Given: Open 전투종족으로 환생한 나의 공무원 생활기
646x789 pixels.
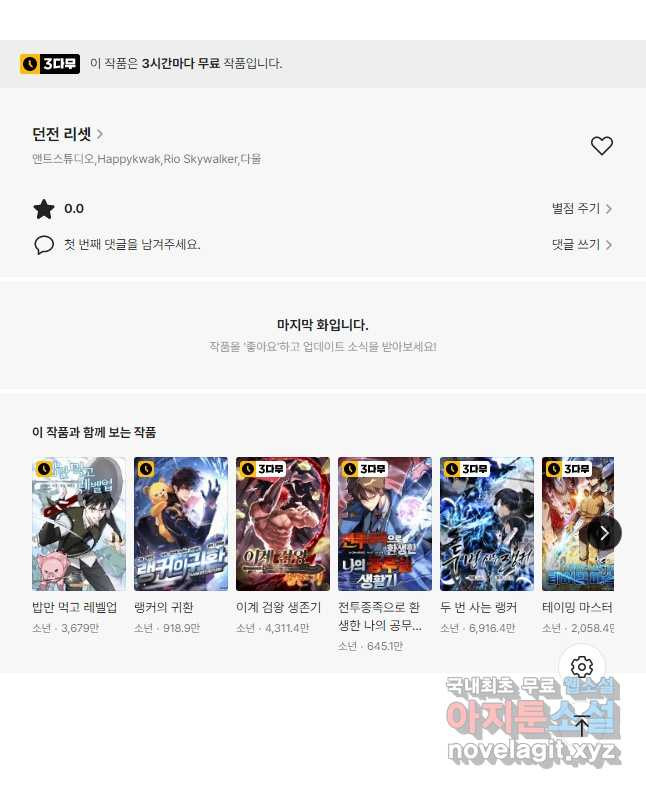Looking at the screenshot, I should (385, 524).
